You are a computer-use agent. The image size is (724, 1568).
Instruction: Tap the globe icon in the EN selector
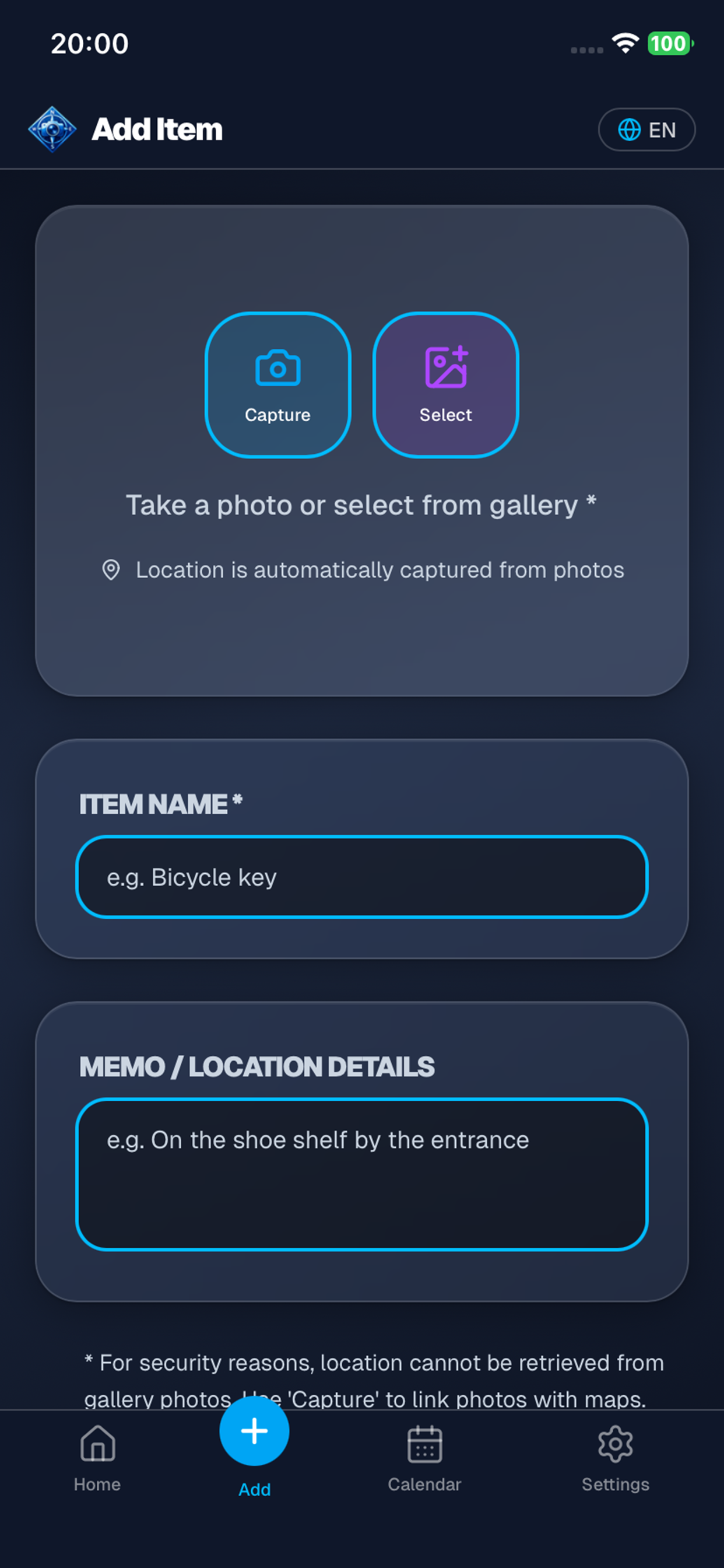click(630, 129)
